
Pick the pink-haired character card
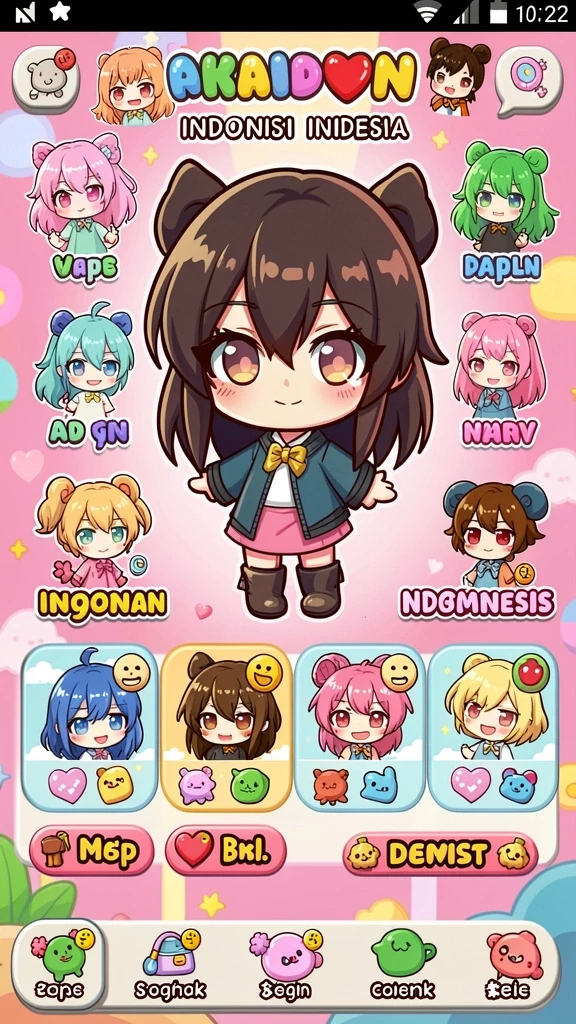360,728
